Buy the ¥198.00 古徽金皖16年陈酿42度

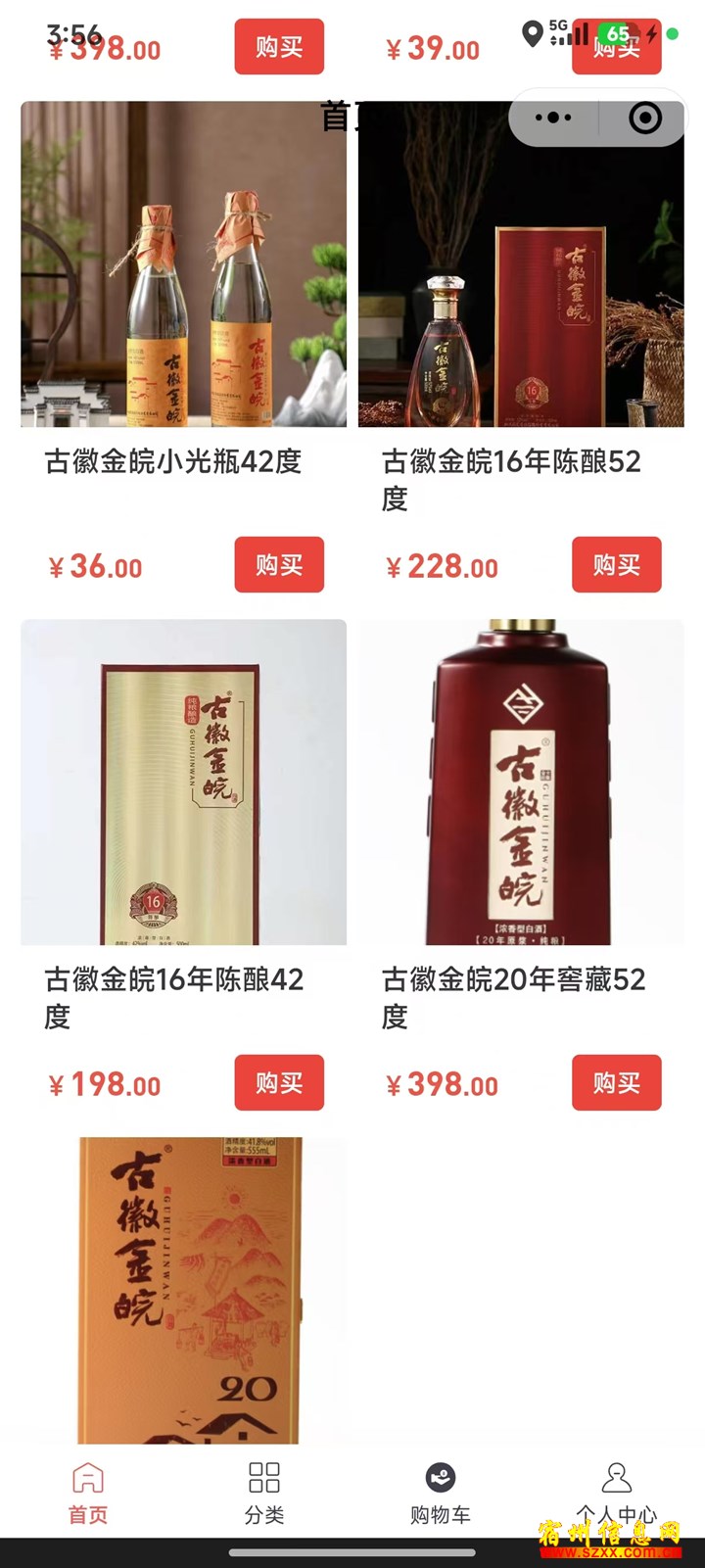click(x=279, y=1082)
